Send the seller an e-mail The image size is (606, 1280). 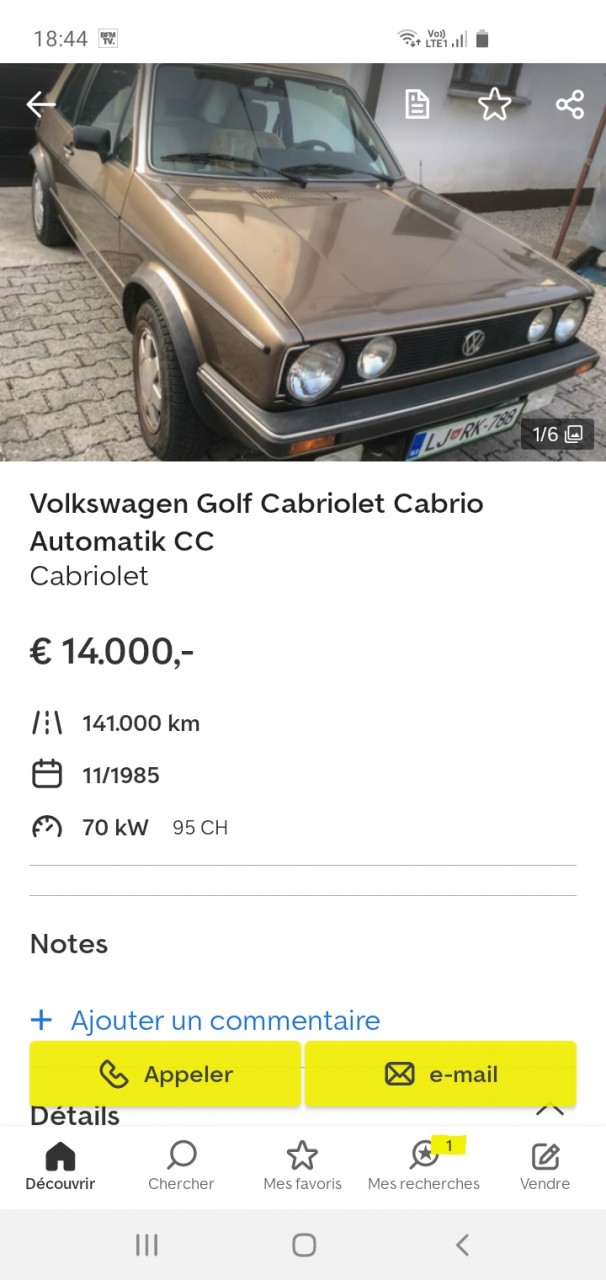(441, 1074)
